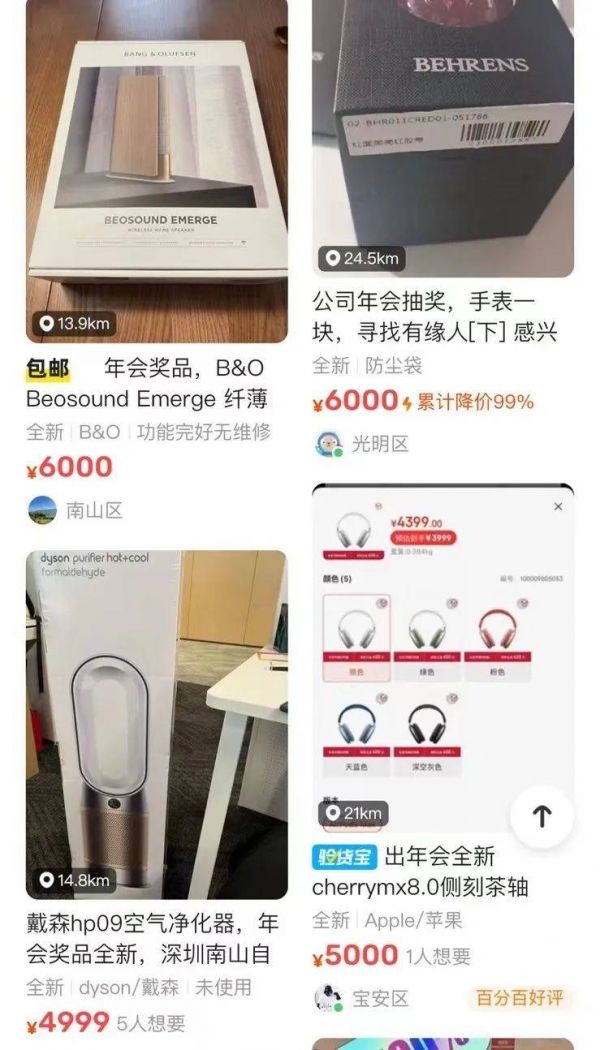The image size is (600, 1050).
Task: Tap the back-to-top arrow button
Action: 542,816
